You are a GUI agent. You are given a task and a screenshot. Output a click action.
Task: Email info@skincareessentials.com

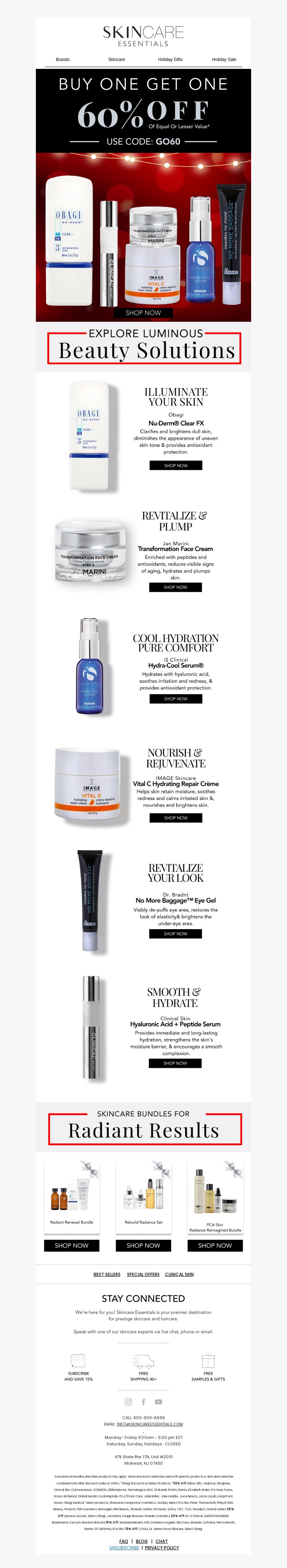click(150, 1425)
